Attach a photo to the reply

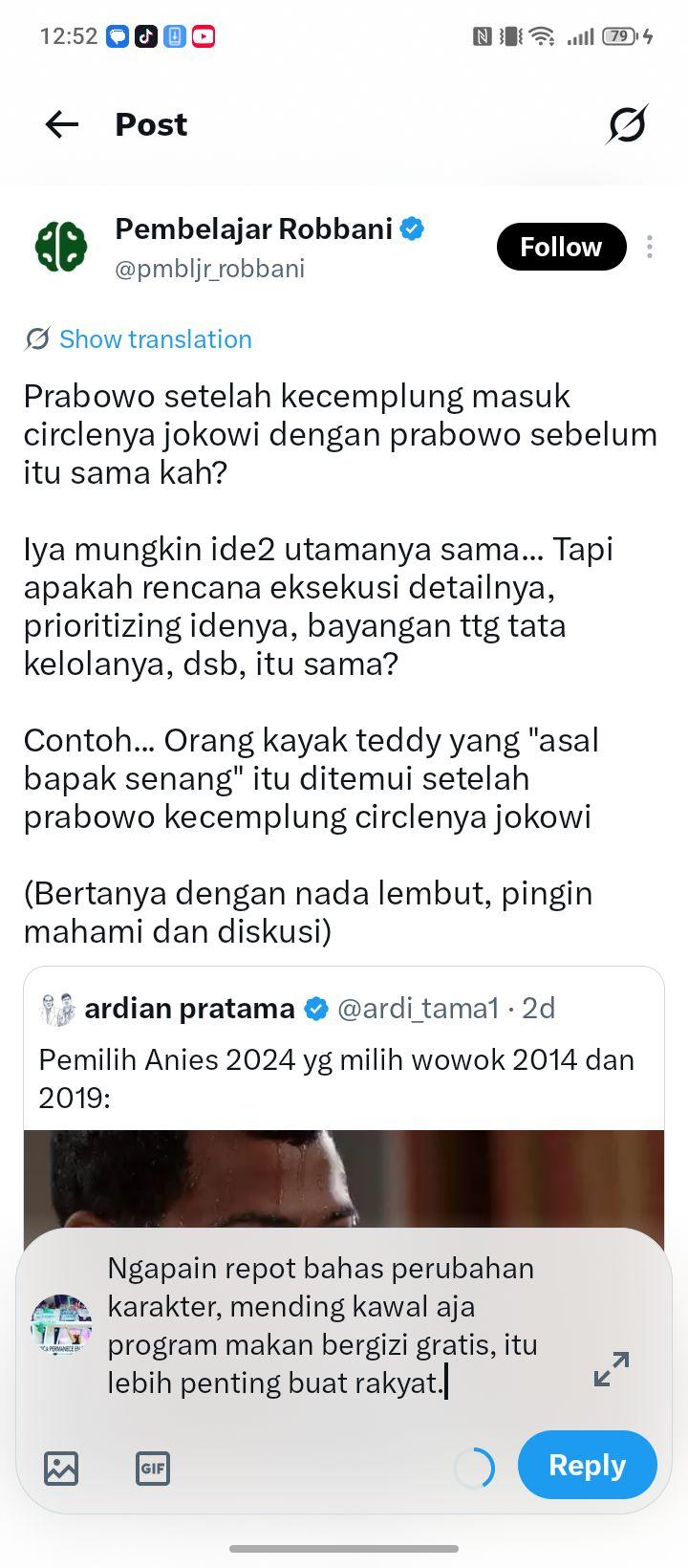pyautogui.click(x=61, y=1468)
